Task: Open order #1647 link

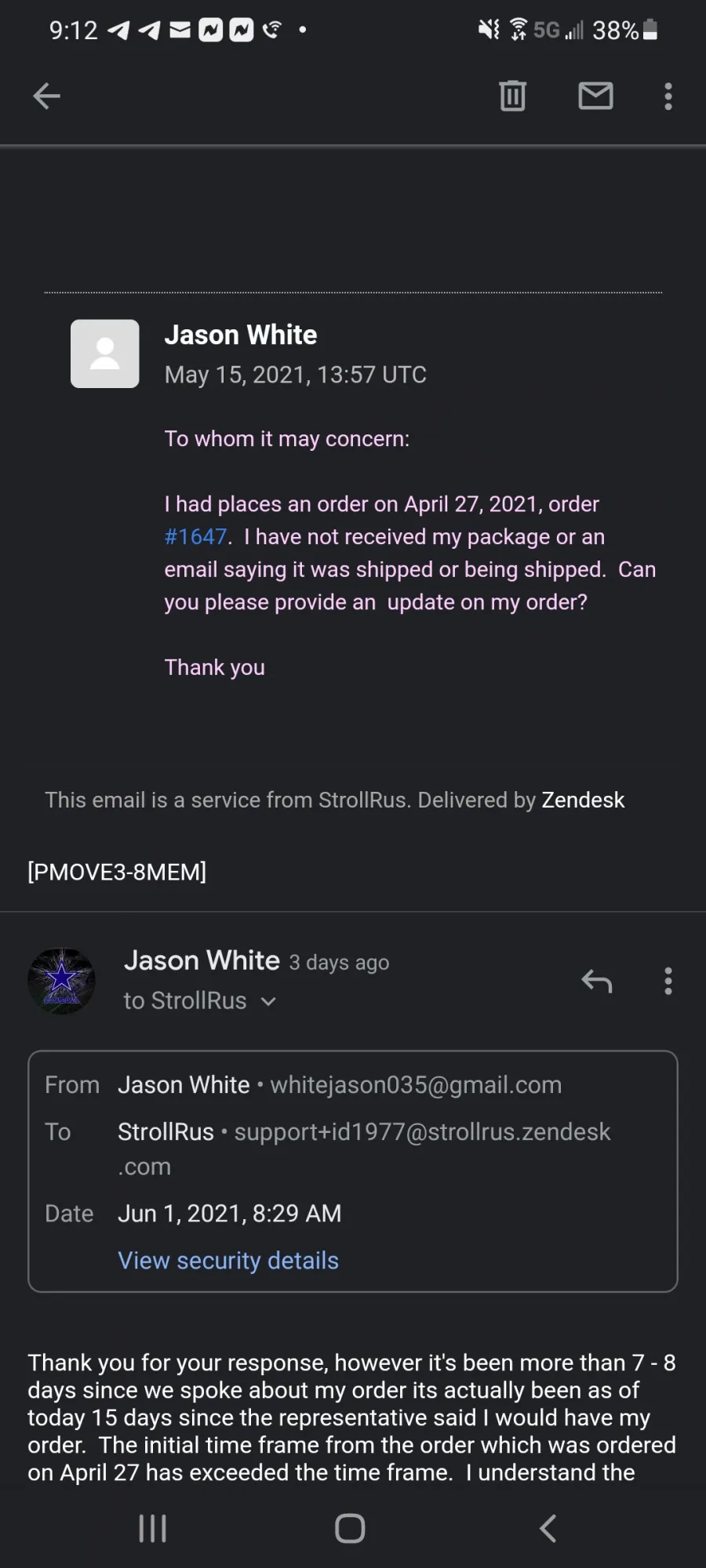Action: [x=195, y=537]
